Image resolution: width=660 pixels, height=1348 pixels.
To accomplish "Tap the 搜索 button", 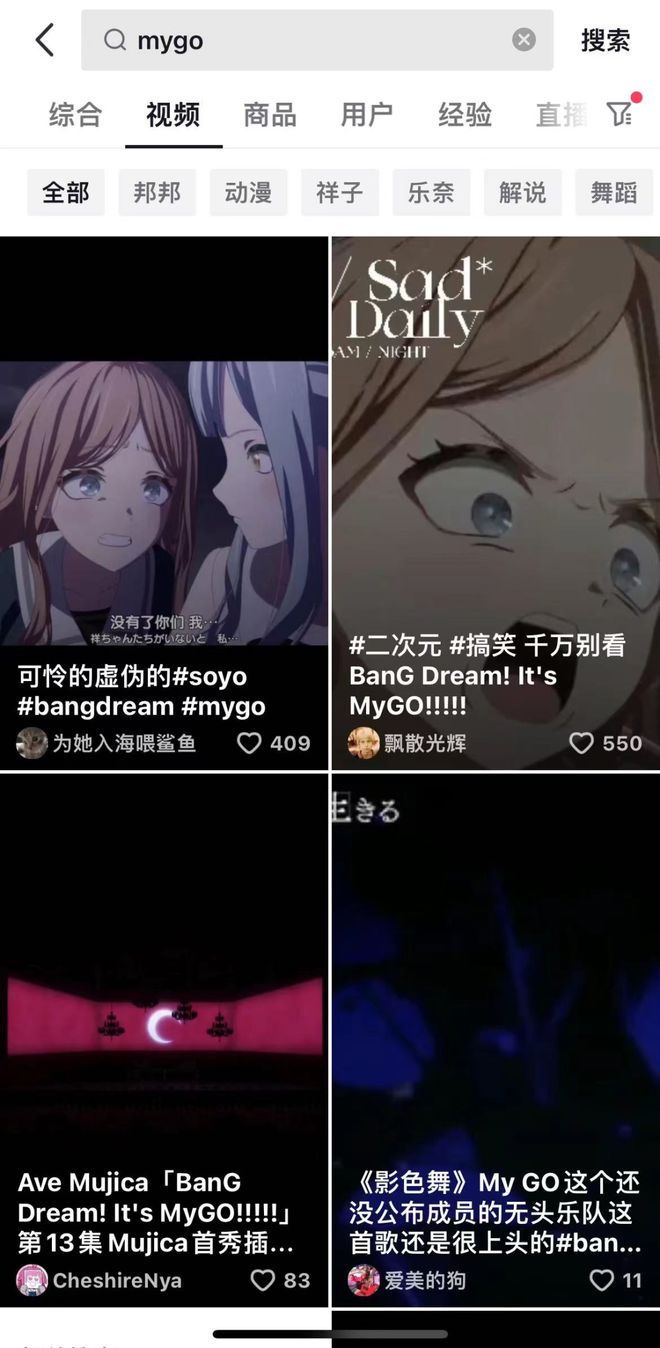I will pos(605,40).
